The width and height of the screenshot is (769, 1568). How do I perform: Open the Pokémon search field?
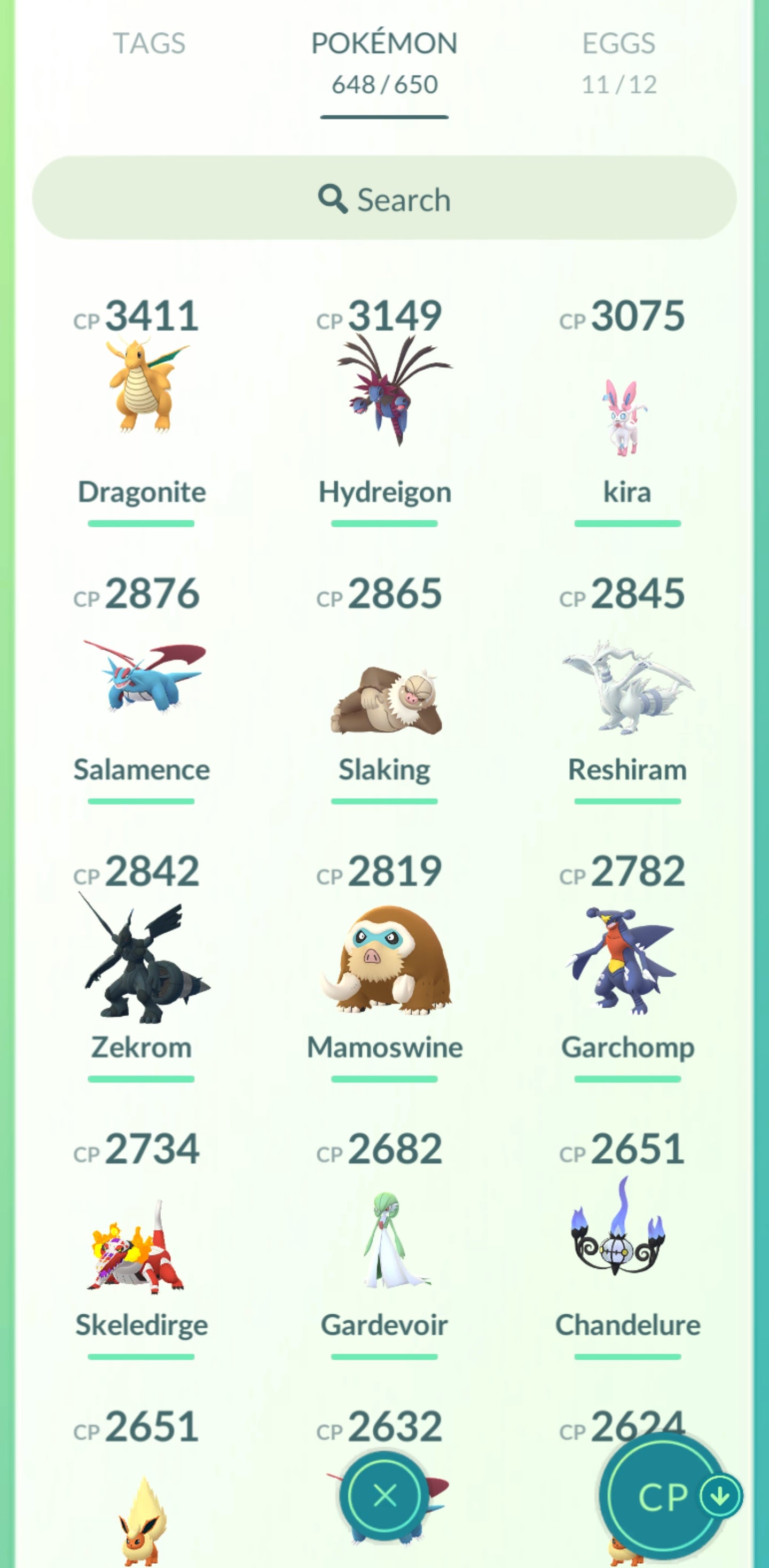(x=384, y=198)
